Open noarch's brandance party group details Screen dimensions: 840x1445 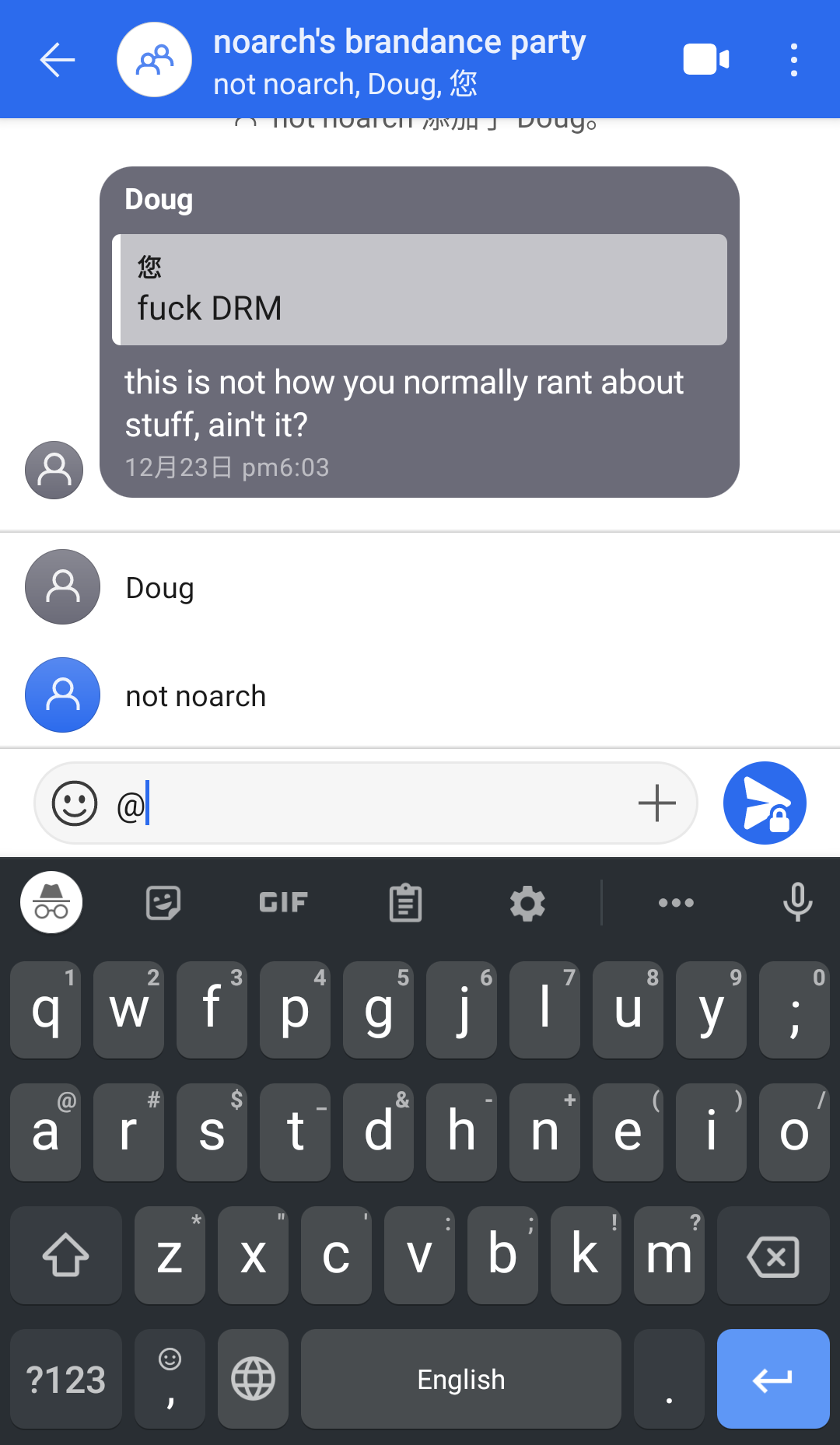tap(398, 61)
